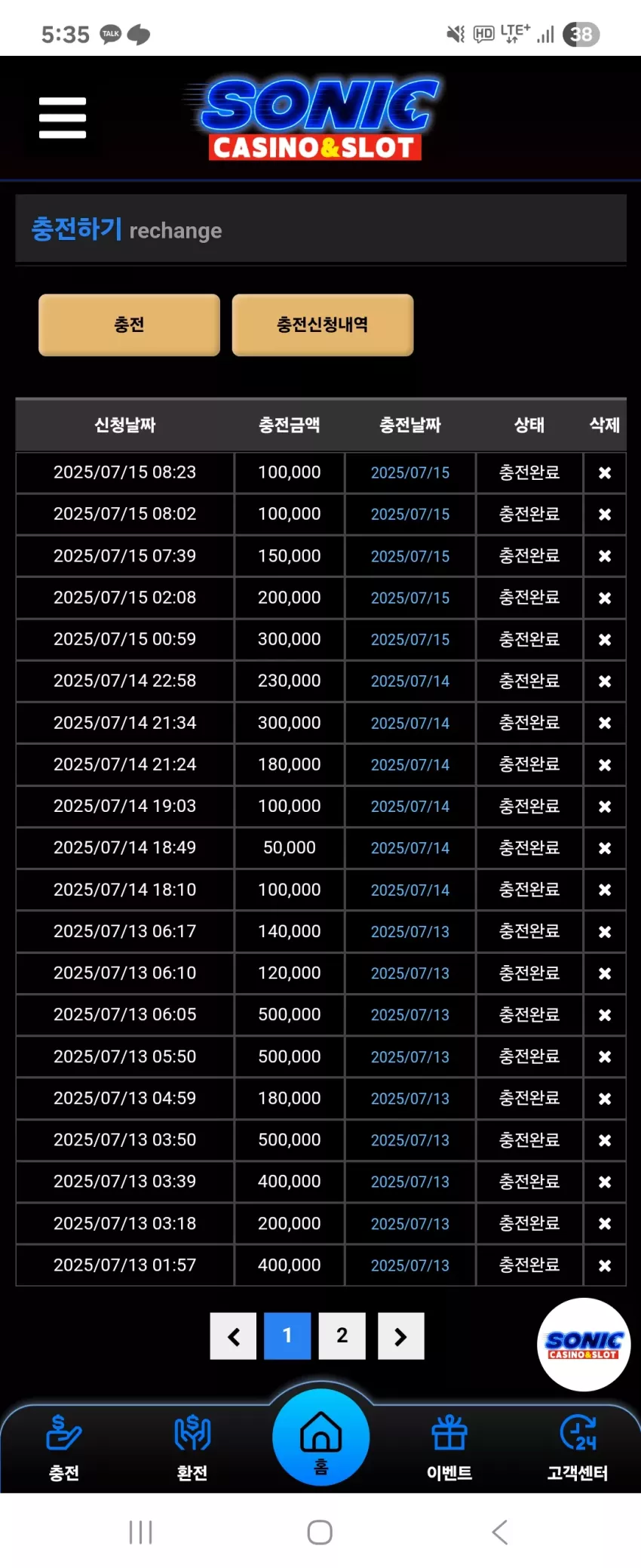This screenshot has width=641, height=1568.
Task: Open 고객센터 support tab
Action: point(578,1448)
